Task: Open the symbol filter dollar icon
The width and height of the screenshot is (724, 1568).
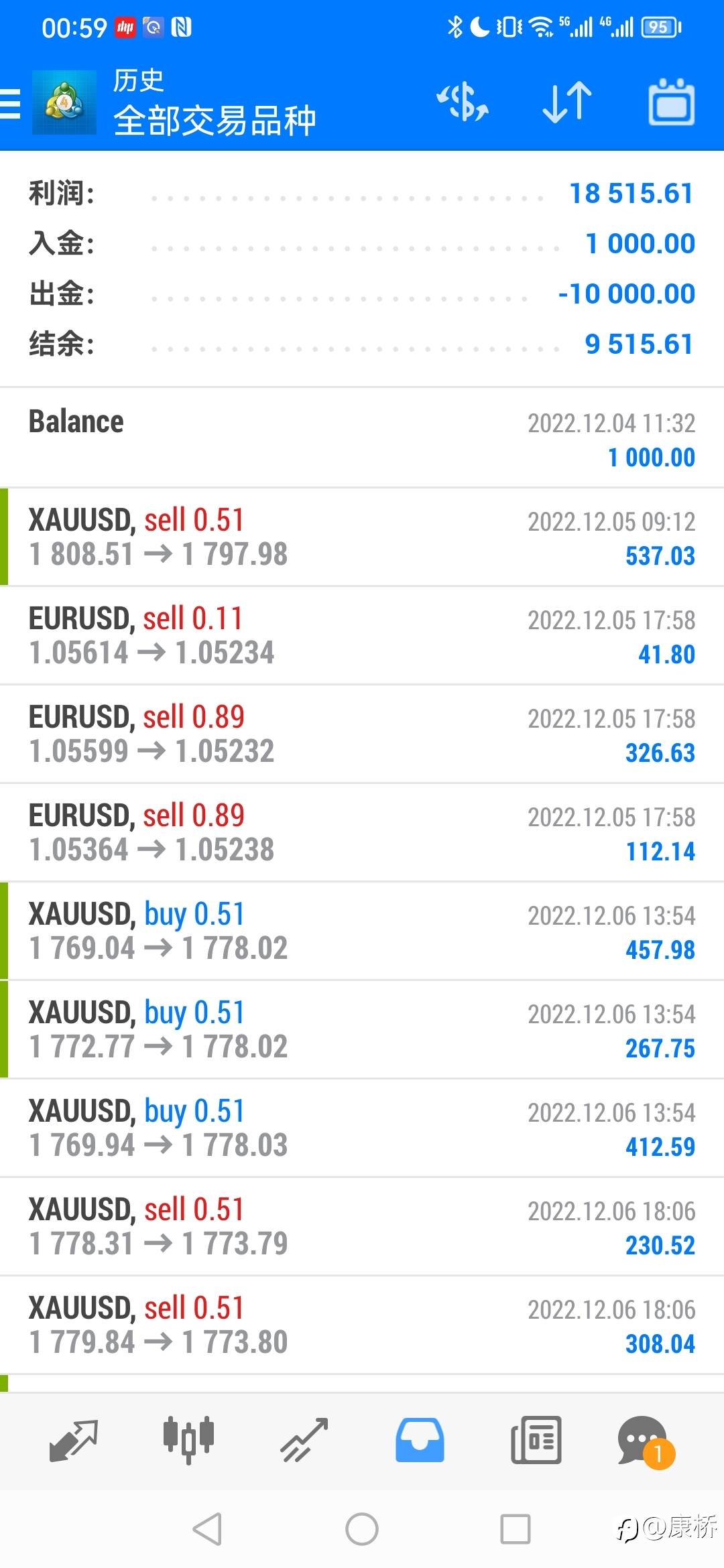Action: click(x=463, y=103)
